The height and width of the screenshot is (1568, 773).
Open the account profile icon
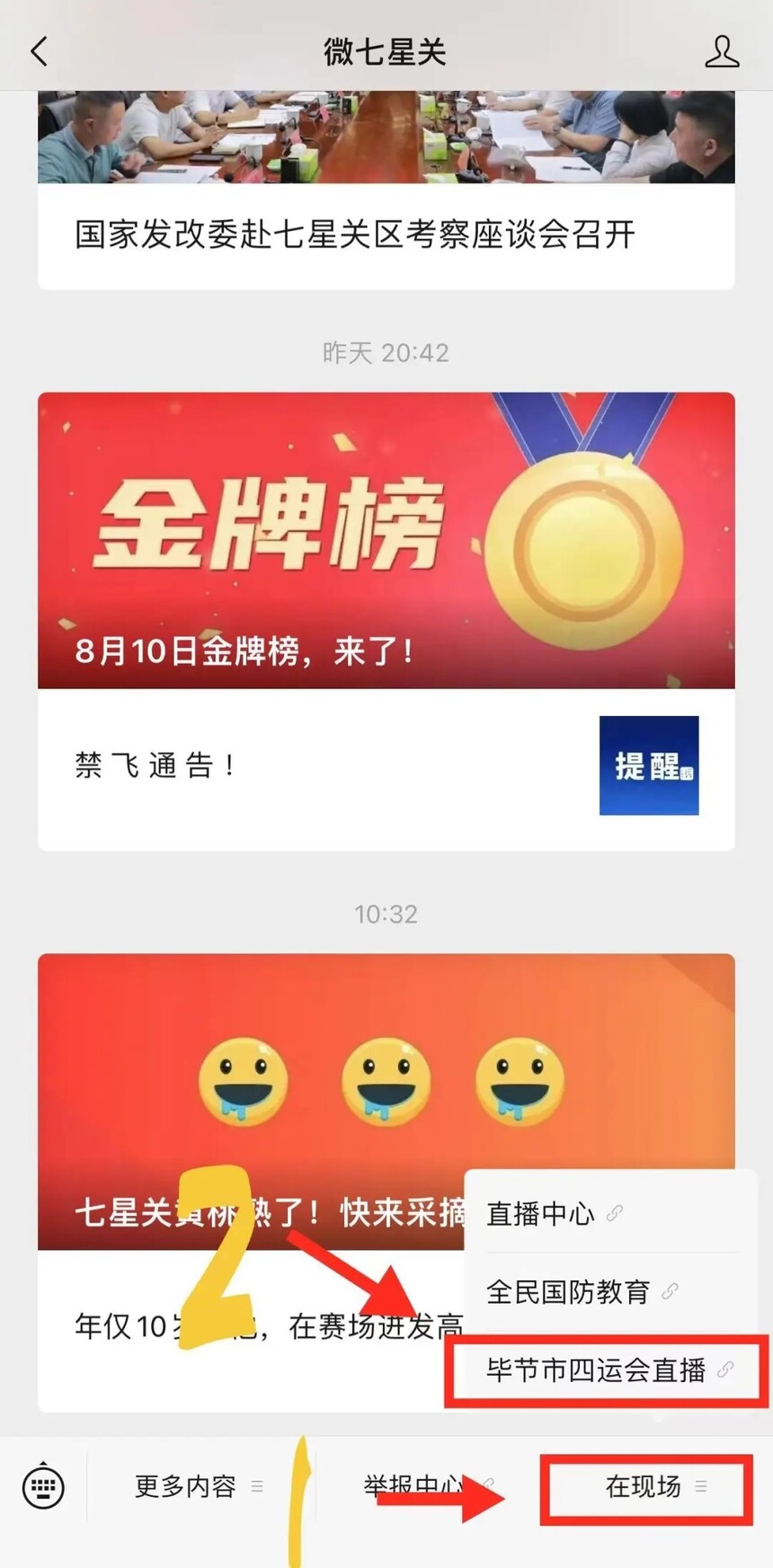click(x=721, y=51)
